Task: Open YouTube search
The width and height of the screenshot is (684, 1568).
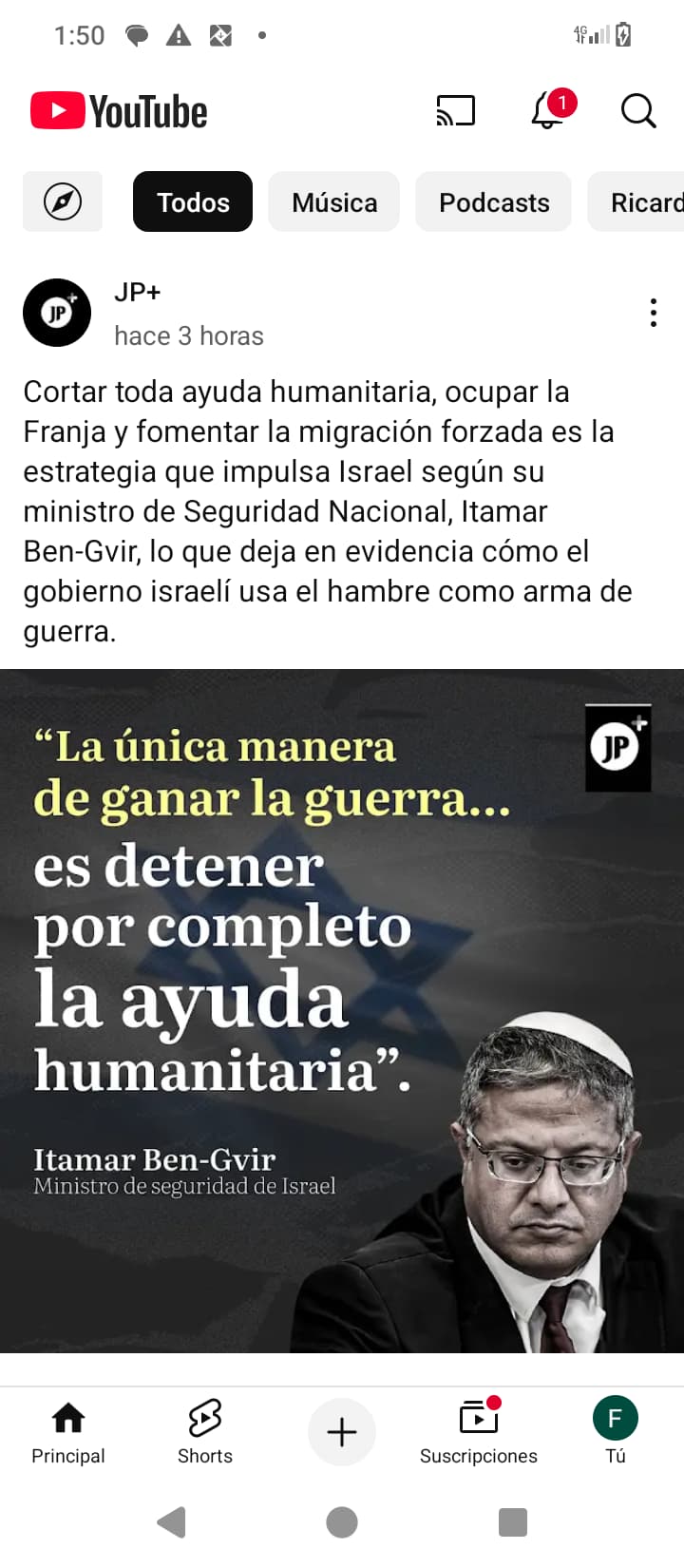Action: coord(638,111)
